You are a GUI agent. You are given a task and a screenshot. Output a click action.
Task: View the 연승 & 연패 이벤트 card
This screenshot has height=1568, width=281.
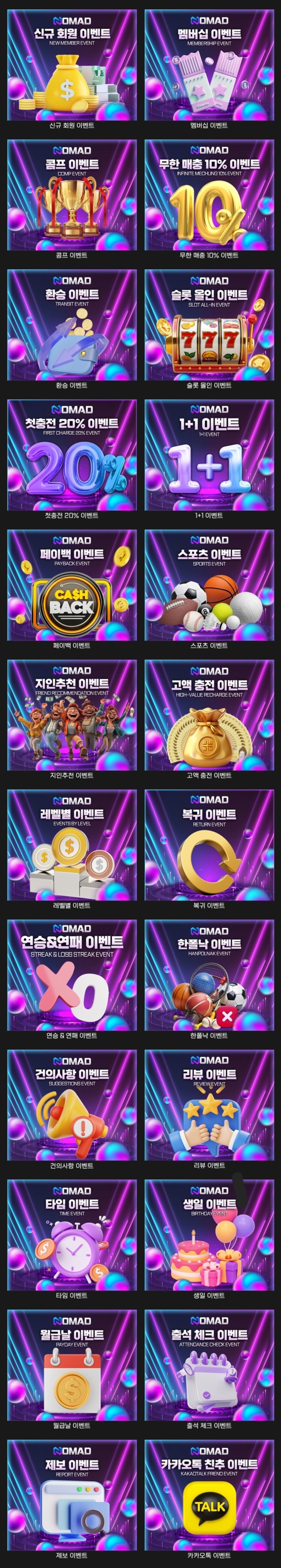point(72,974)
